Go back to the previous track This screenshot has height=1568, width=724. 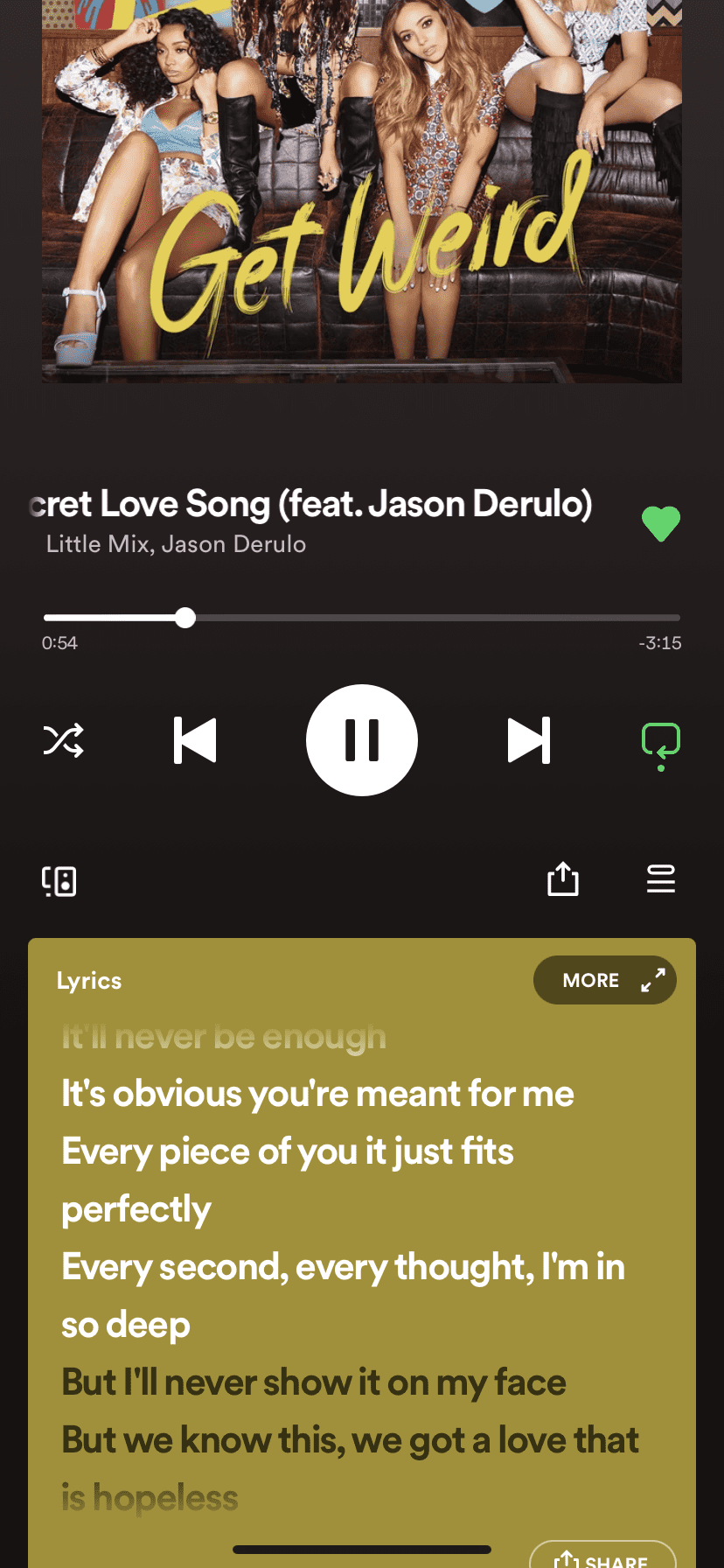pyautogui.click(x=195, y=740)
